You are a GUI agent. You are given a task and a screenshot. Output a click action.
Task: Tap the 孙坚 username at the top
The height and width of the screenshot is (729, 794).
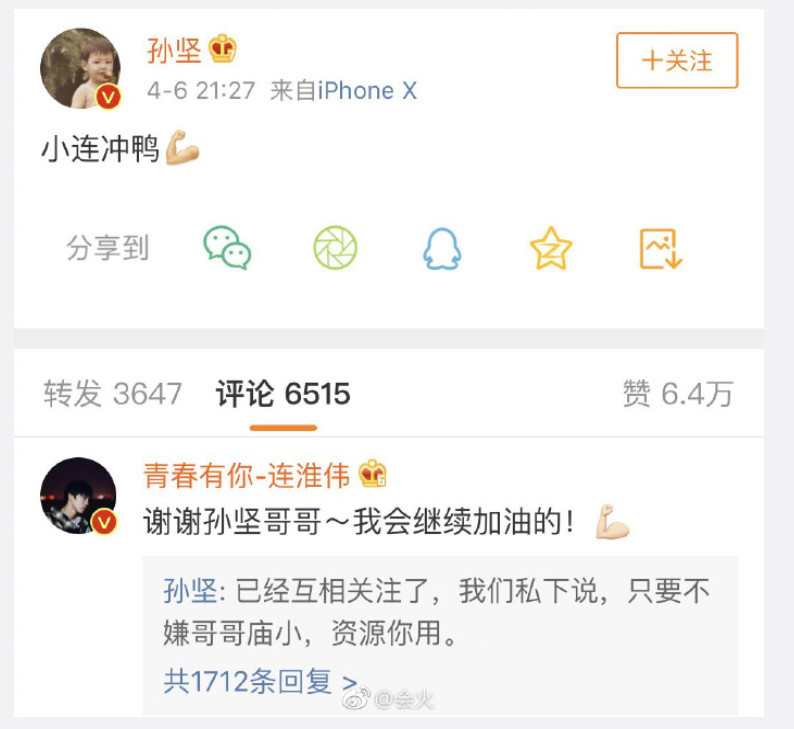tap(175, 48)
